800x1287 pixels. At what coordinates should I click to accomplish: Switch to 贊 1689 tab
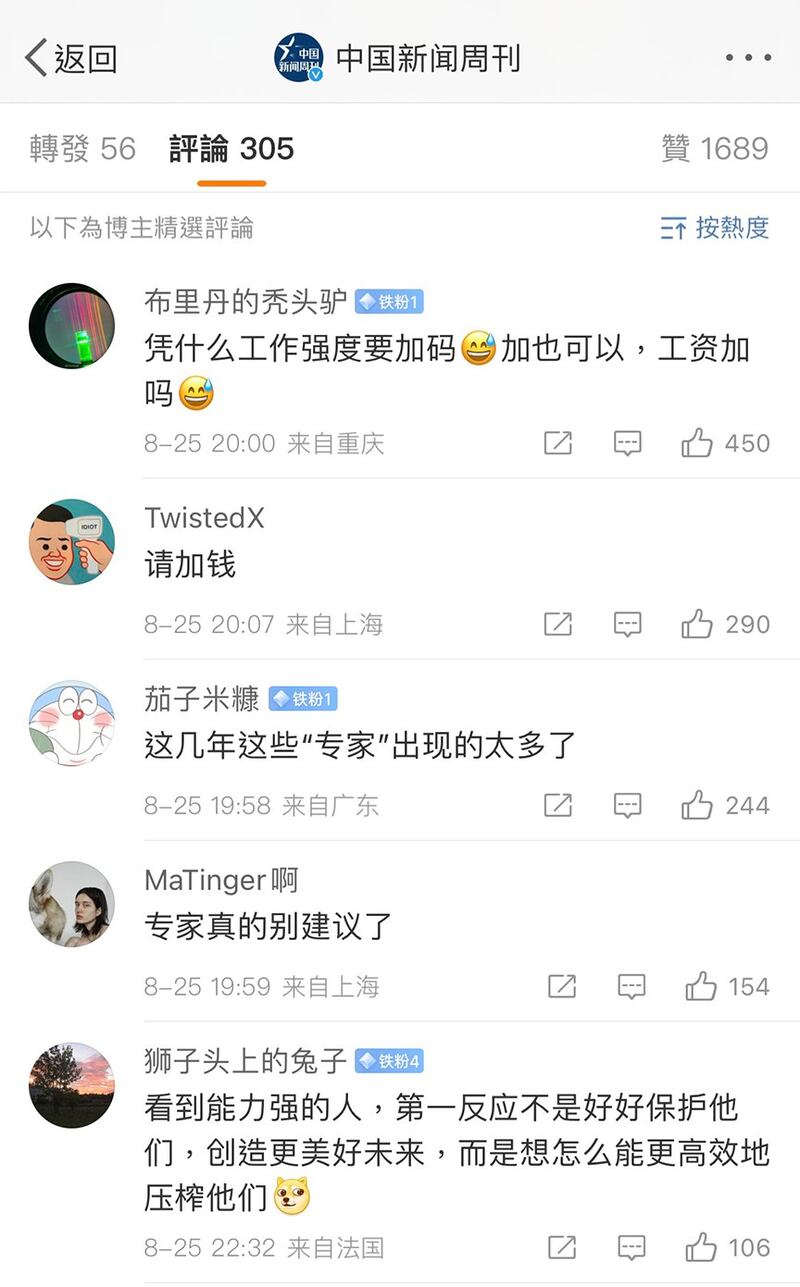pos(714,149)
